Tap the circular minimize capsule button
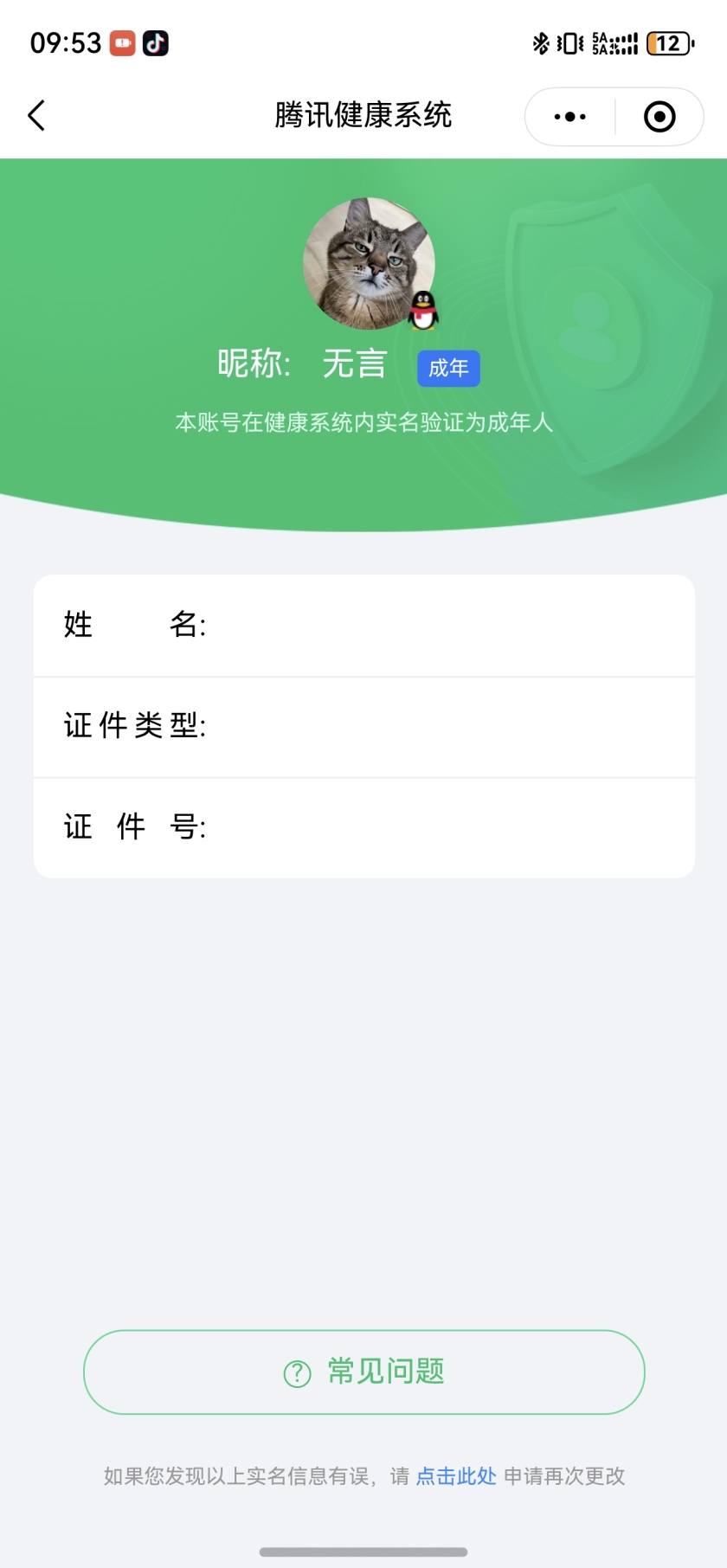 pyautogui.click(x=659, y=115)
